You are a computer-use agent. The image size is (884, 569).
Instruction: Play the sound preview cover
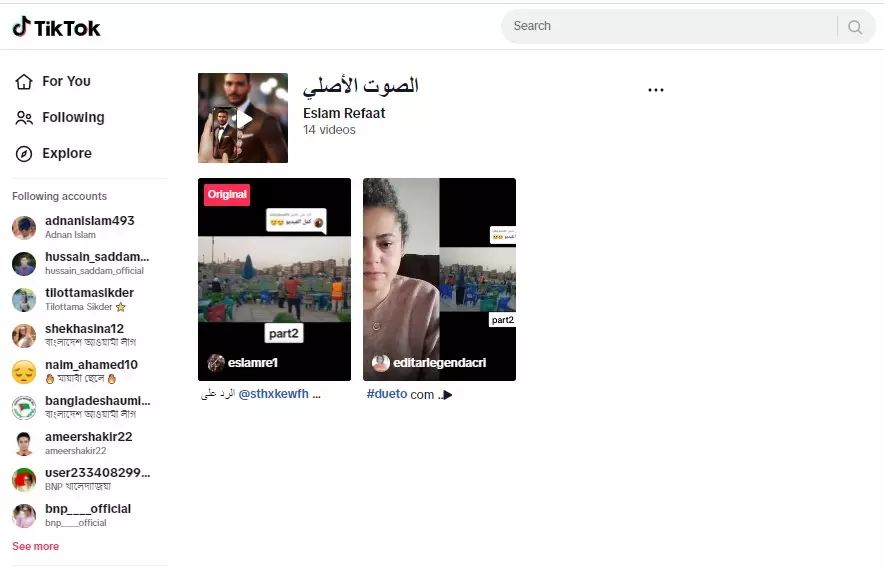coord(243,118)
